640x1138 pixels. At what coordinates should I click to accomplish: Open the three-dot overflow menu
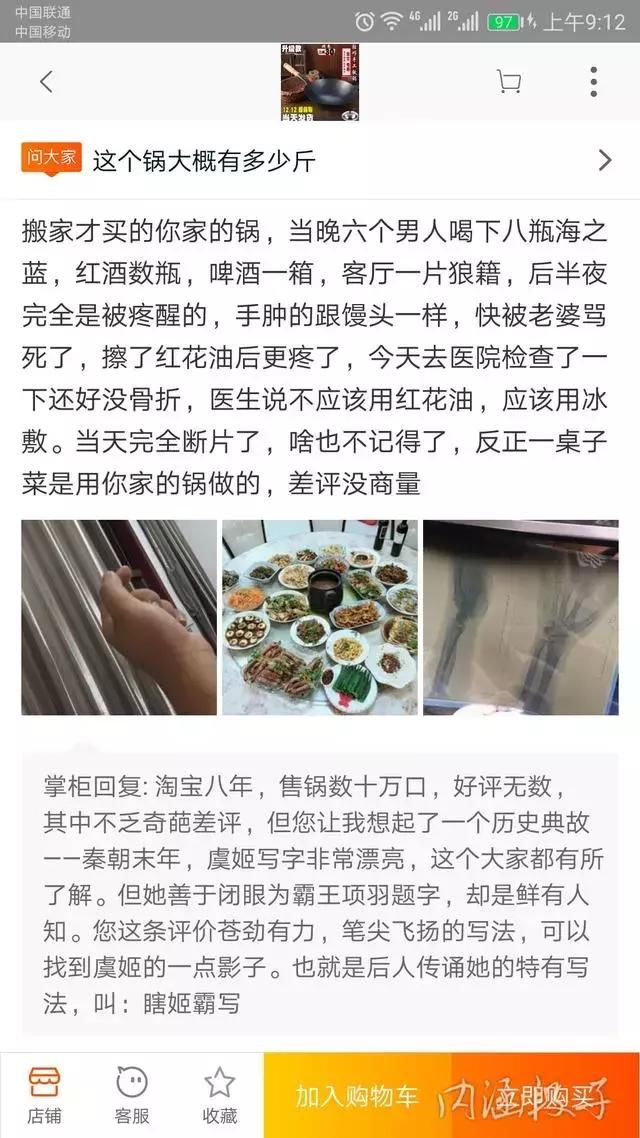pos(593,82)
